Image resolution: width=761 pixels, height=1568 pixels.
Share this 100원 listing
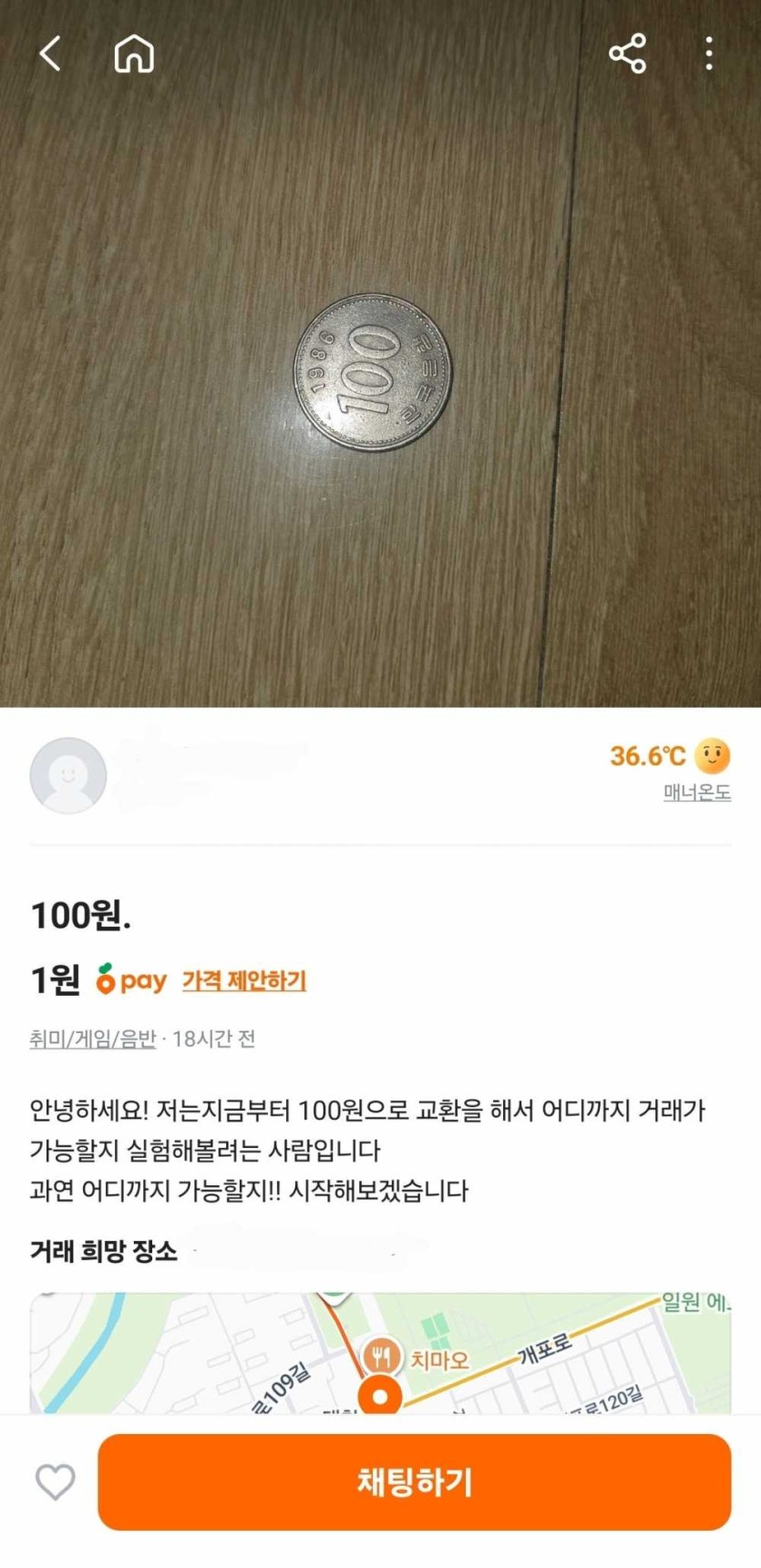coord(627,54)
